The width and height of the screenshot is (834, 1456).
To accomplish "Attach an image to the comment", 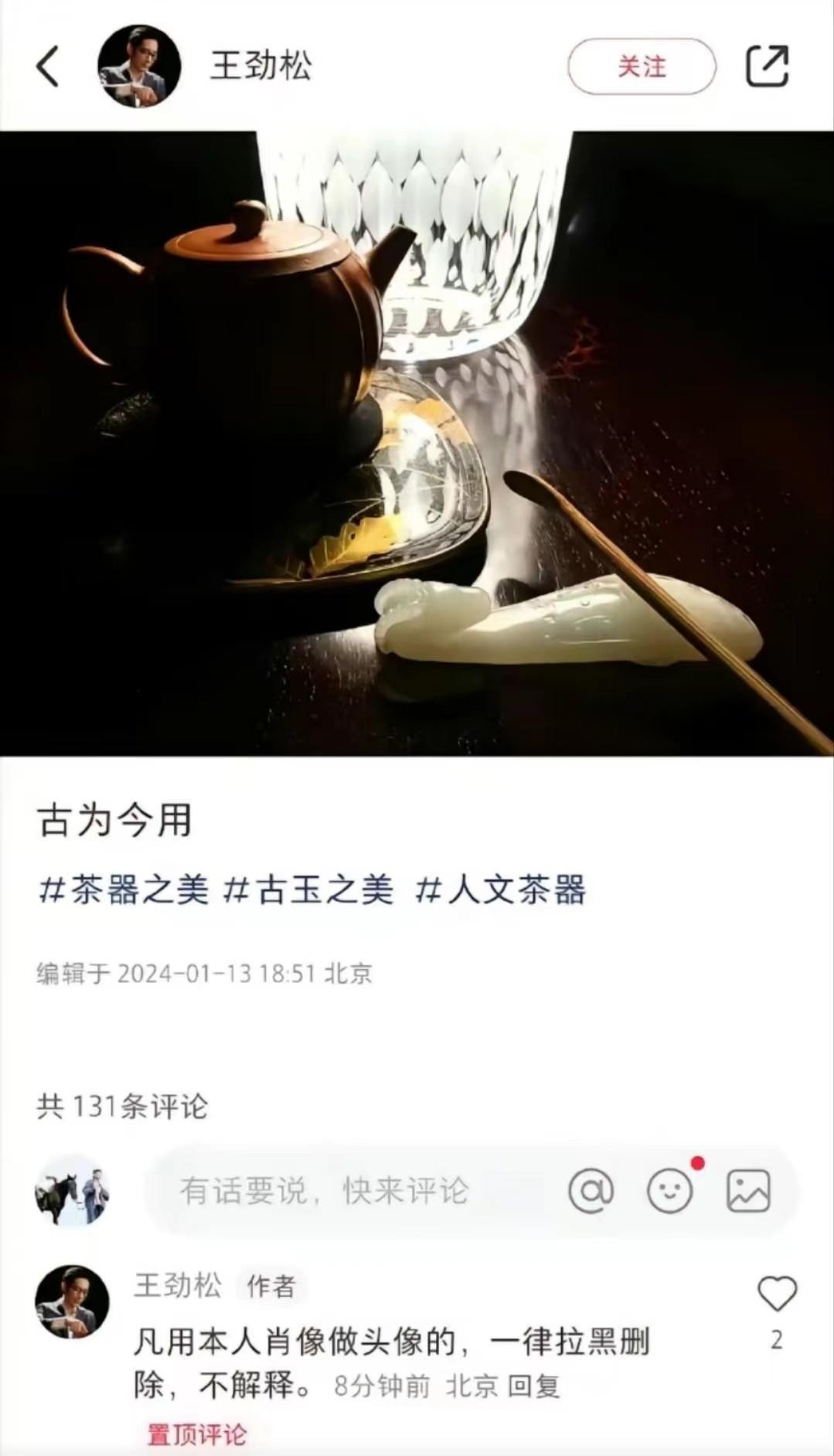I will point(748,1190).
